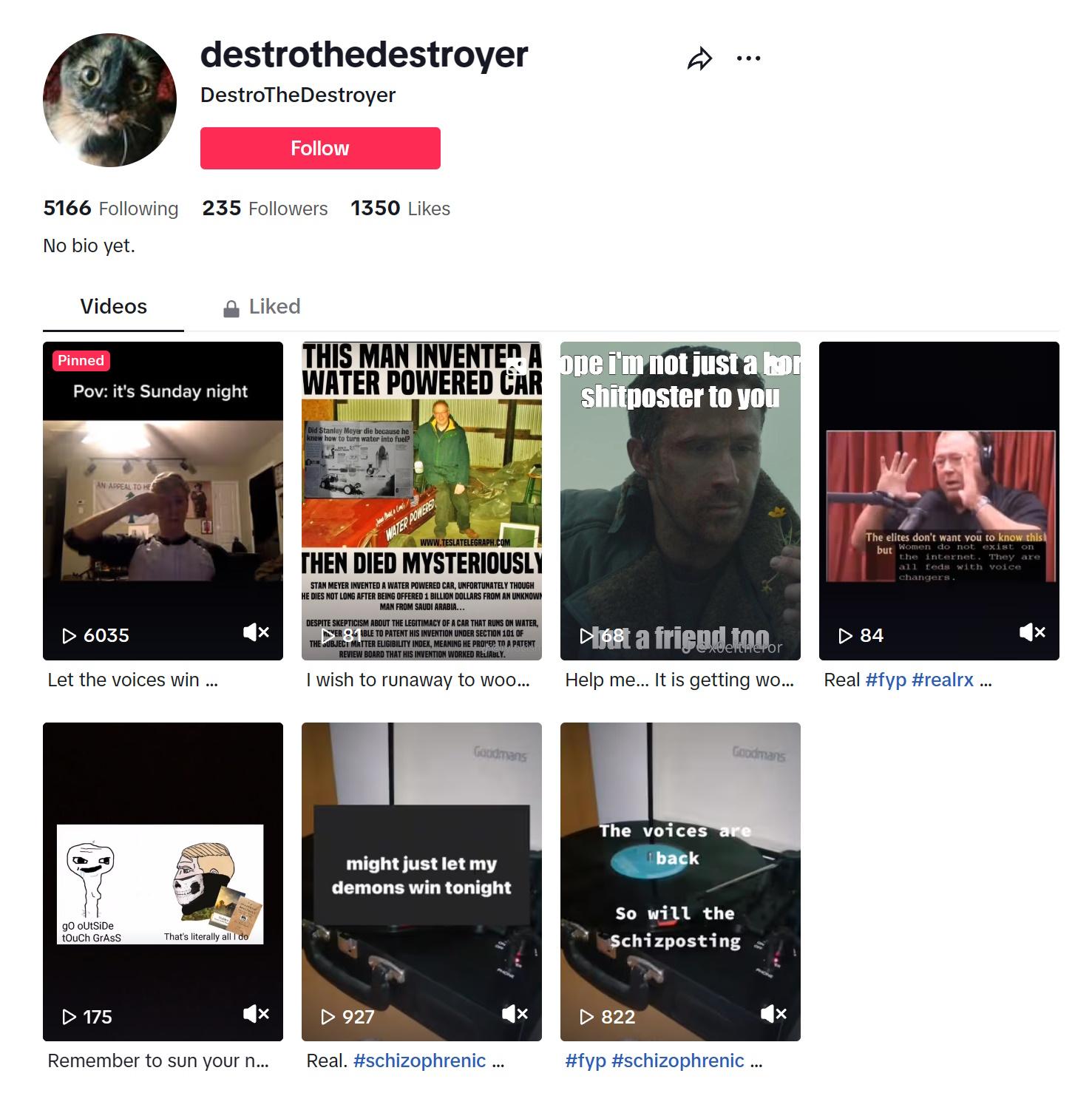
Task: Open #schizophrenic hashtag under the 'Real.' caption
Action: tap(419, 1061)
